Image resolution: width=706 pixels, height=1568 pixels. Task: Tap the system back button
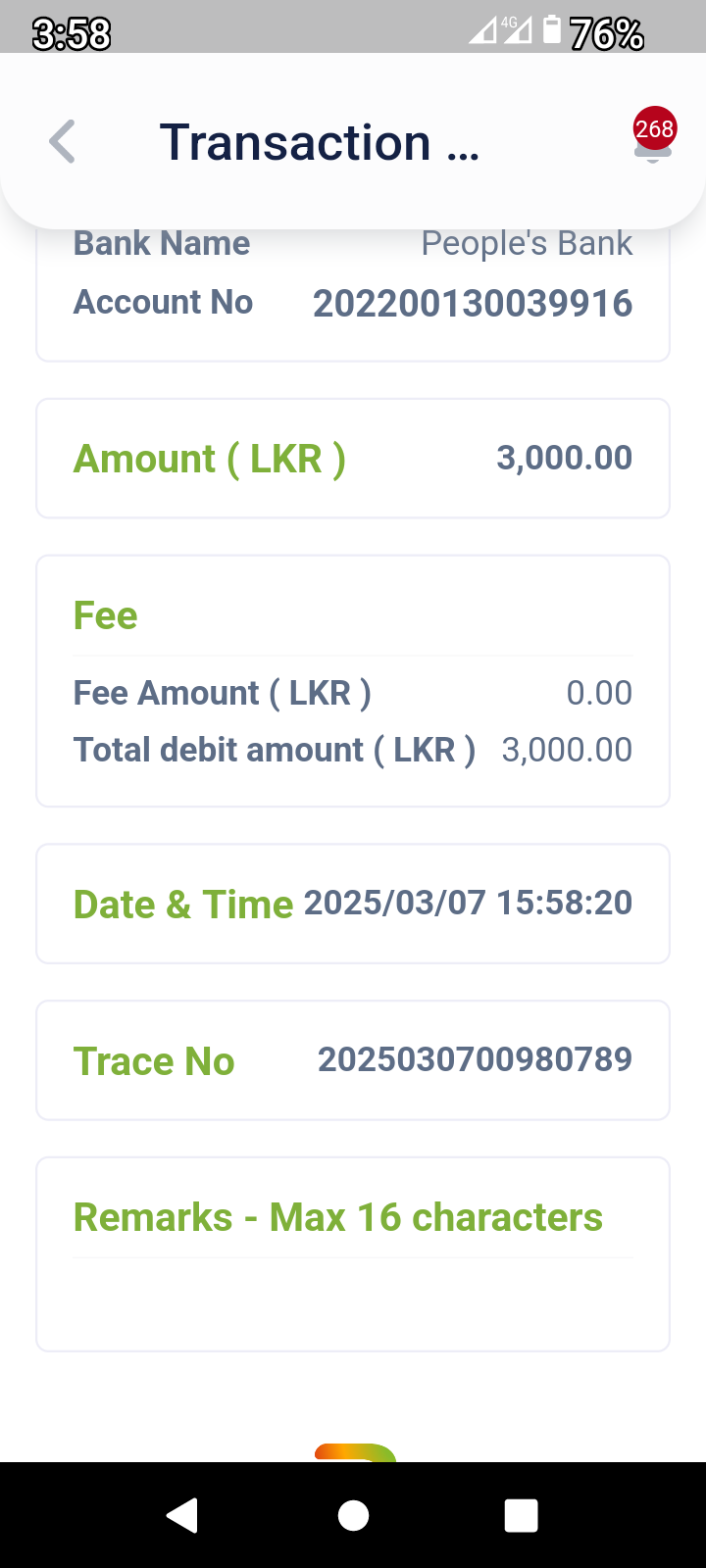182,1515
